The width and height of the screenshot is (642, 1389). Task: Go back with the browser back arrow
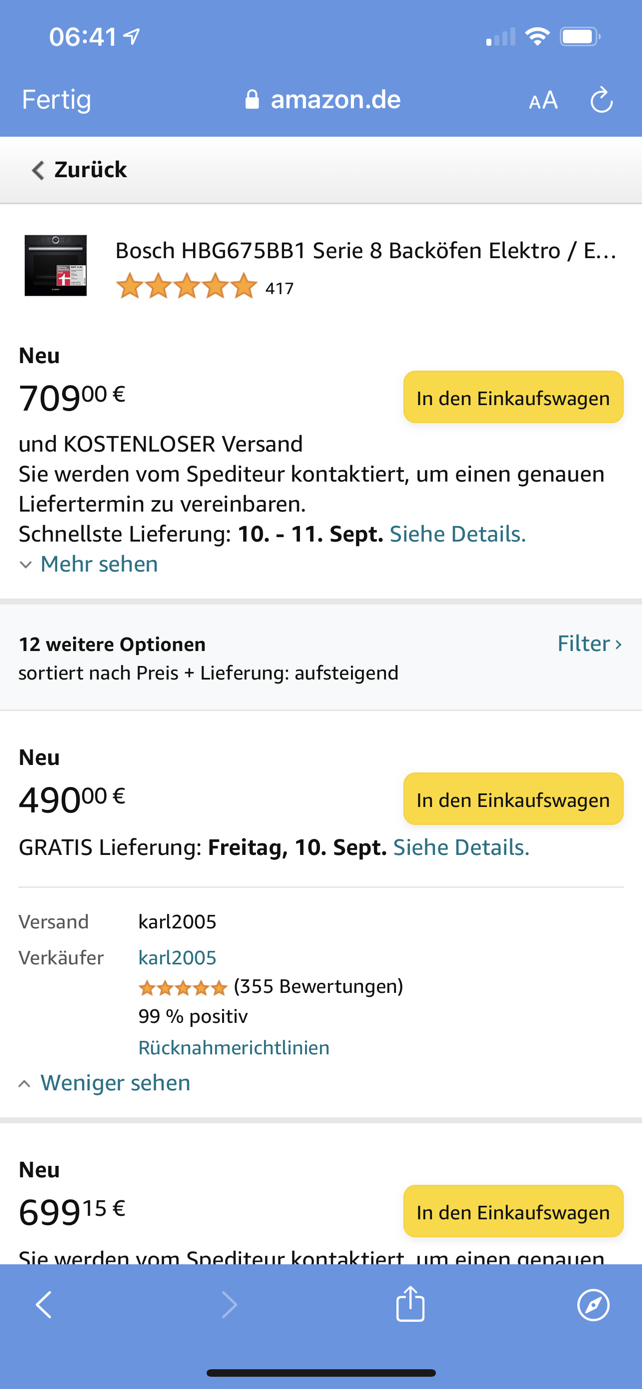tap(44, 1304)
